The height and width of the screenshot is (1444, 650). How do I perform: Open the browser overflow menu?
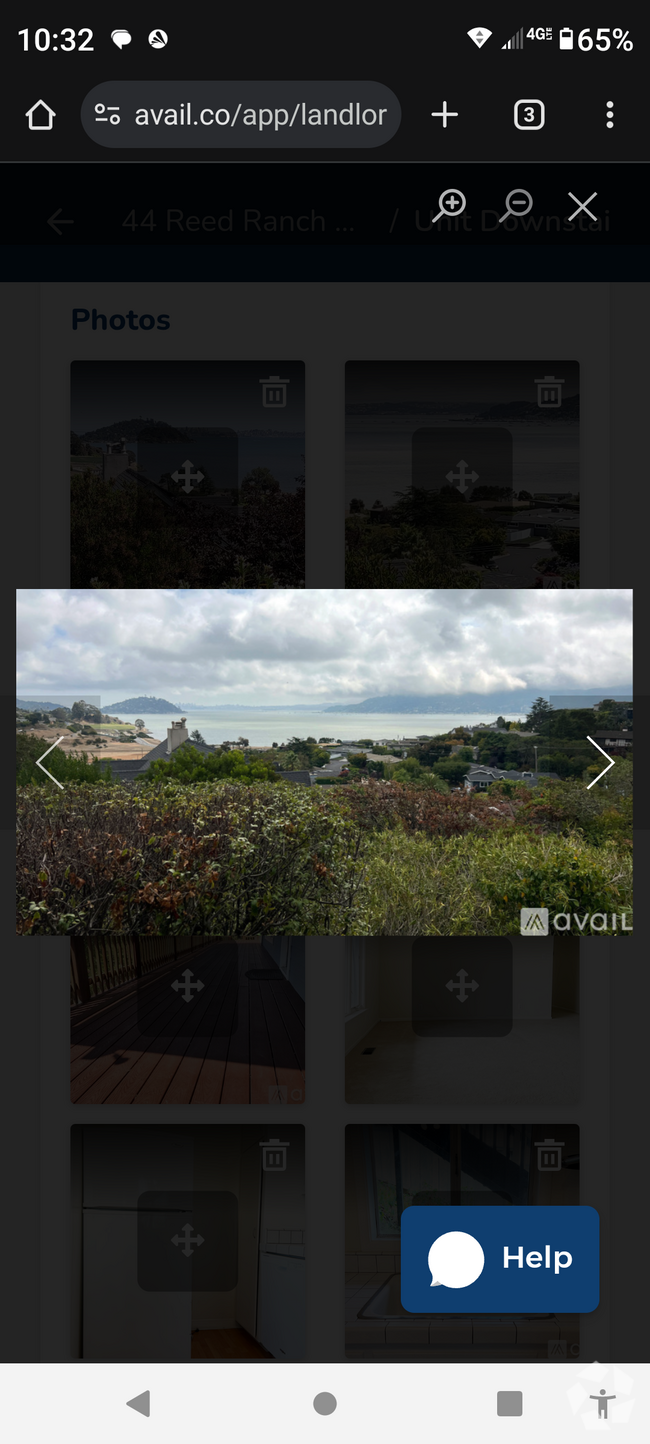(609, 115)
